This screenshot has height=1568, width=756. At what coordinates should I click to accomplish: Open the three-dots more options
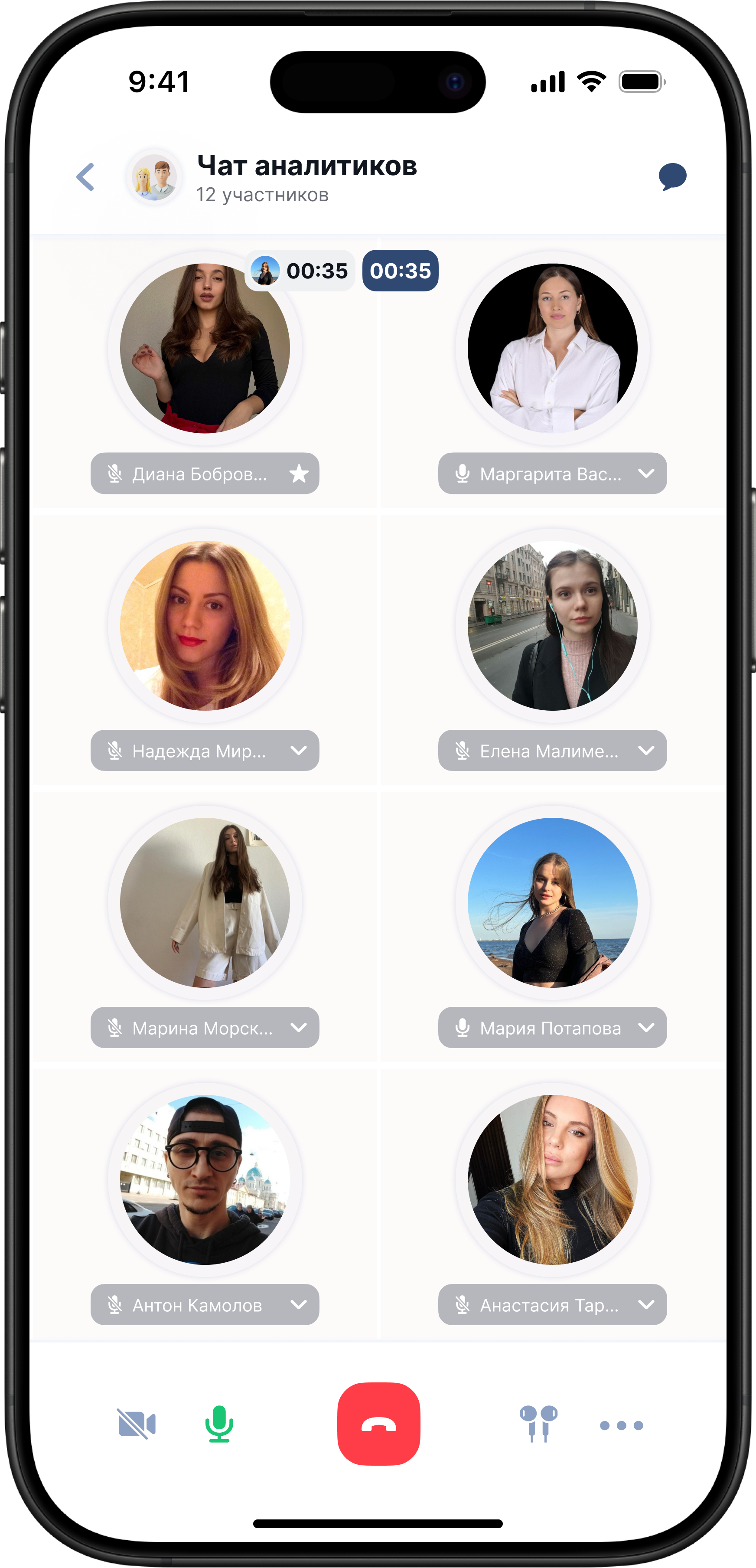(x=621, y=1425)
